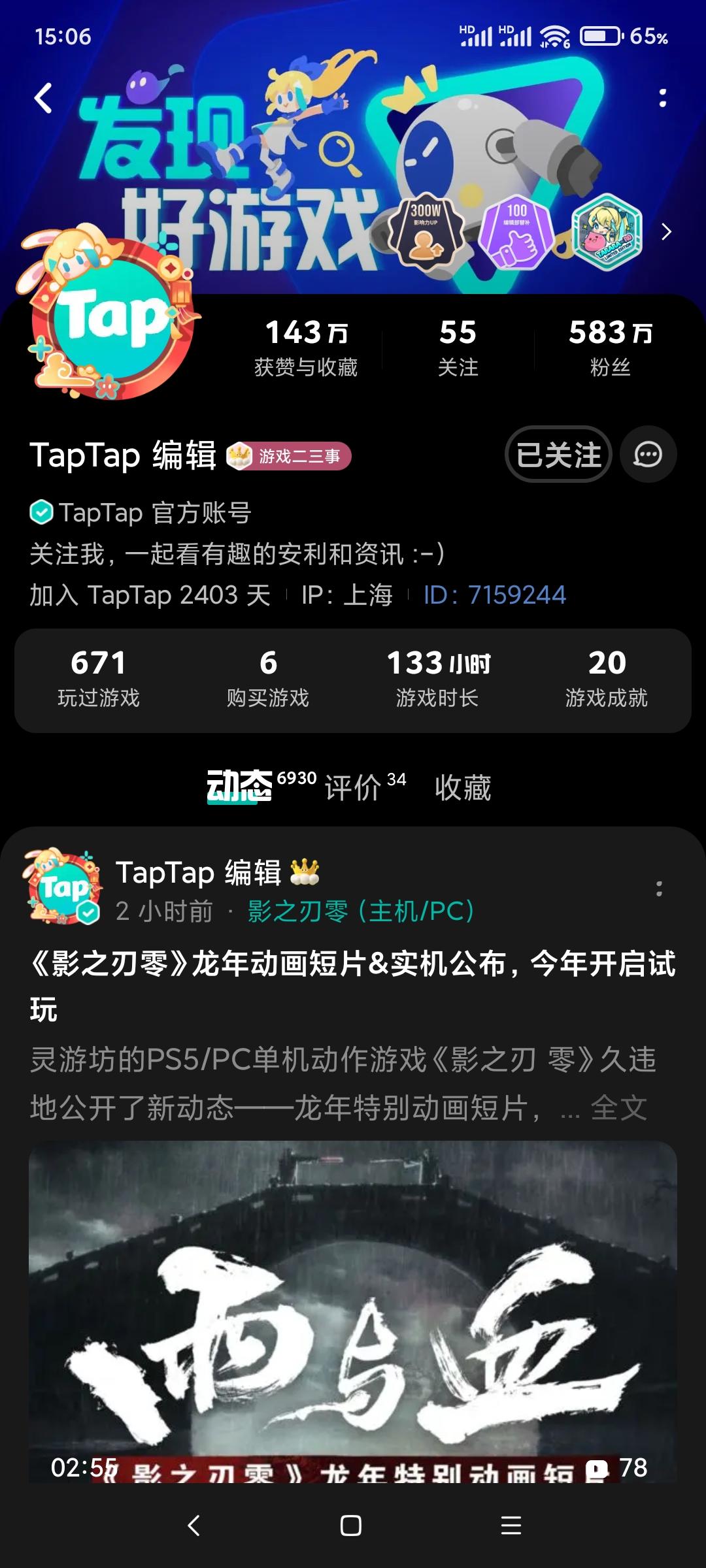Switch to the 收藏 tab
Viewport: 706px width, 1568px height.
pos(462,789)
